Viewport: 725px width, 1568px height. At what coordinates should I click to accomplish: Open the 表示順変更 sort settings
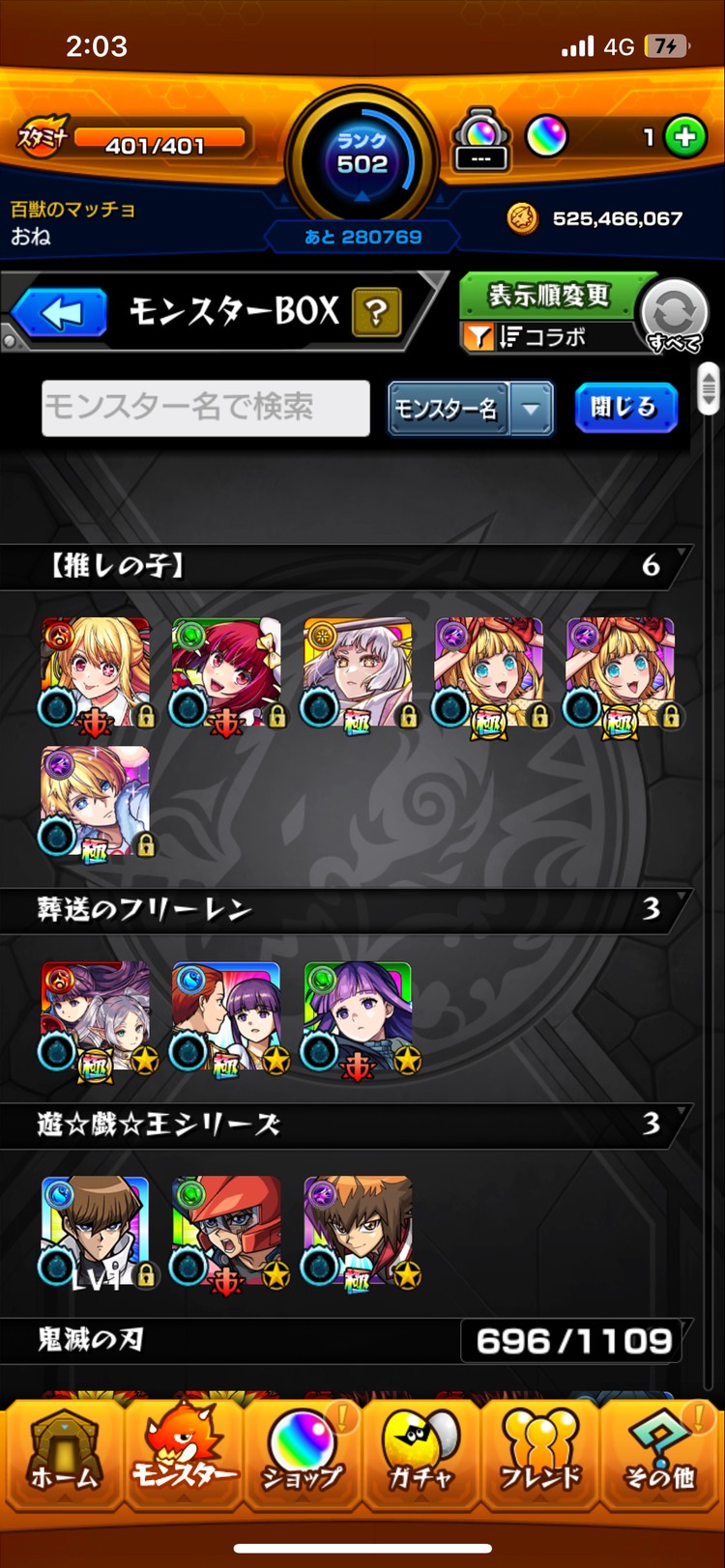549,296
